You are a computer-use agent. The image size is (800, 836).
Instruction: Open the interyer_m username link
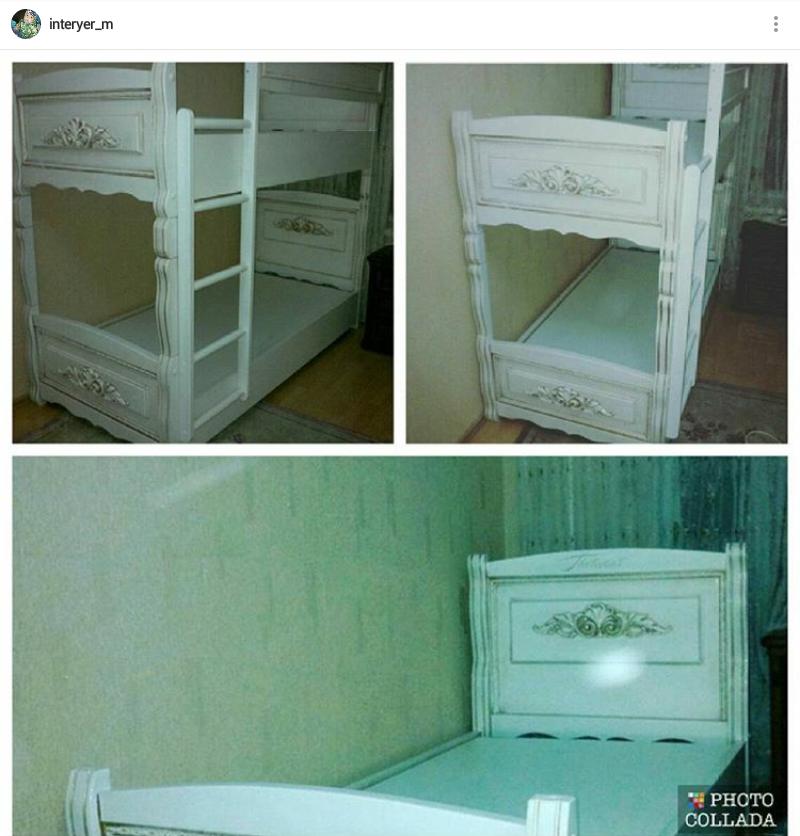click(x=81, y=25)
